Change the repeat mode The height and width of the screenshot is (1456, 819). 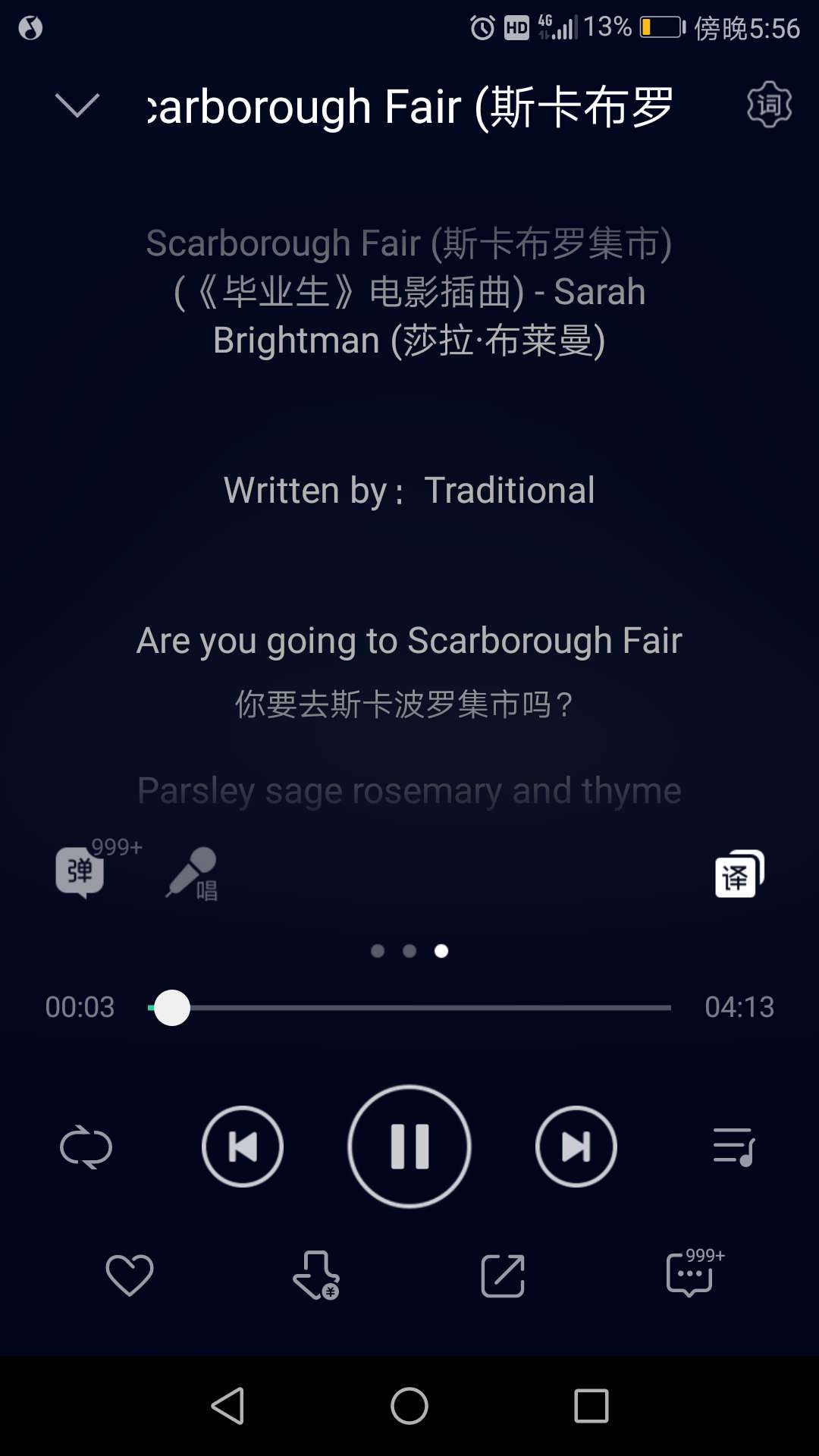(86, 1147)
